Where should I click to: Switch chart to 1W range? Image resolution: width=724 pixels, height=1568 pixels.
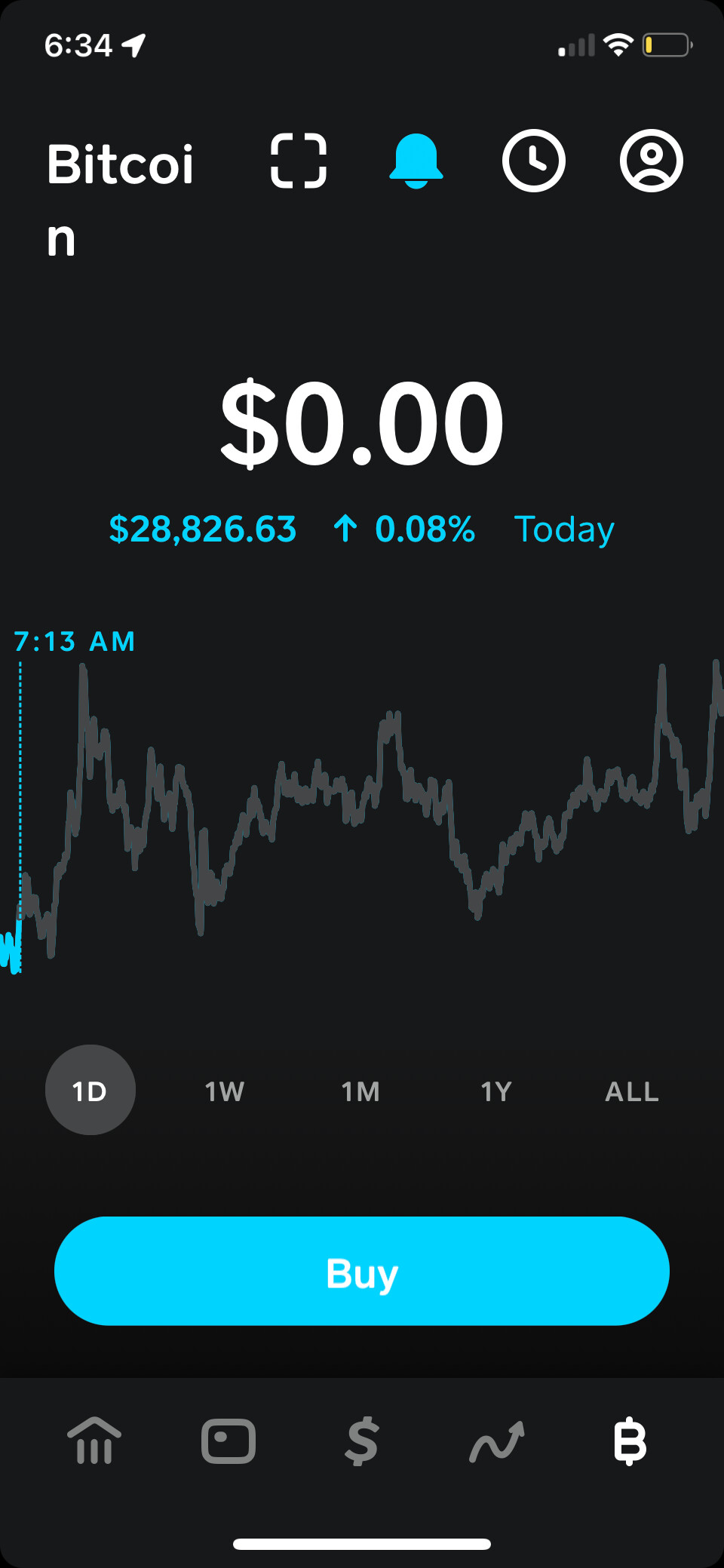coord(225,1091)
